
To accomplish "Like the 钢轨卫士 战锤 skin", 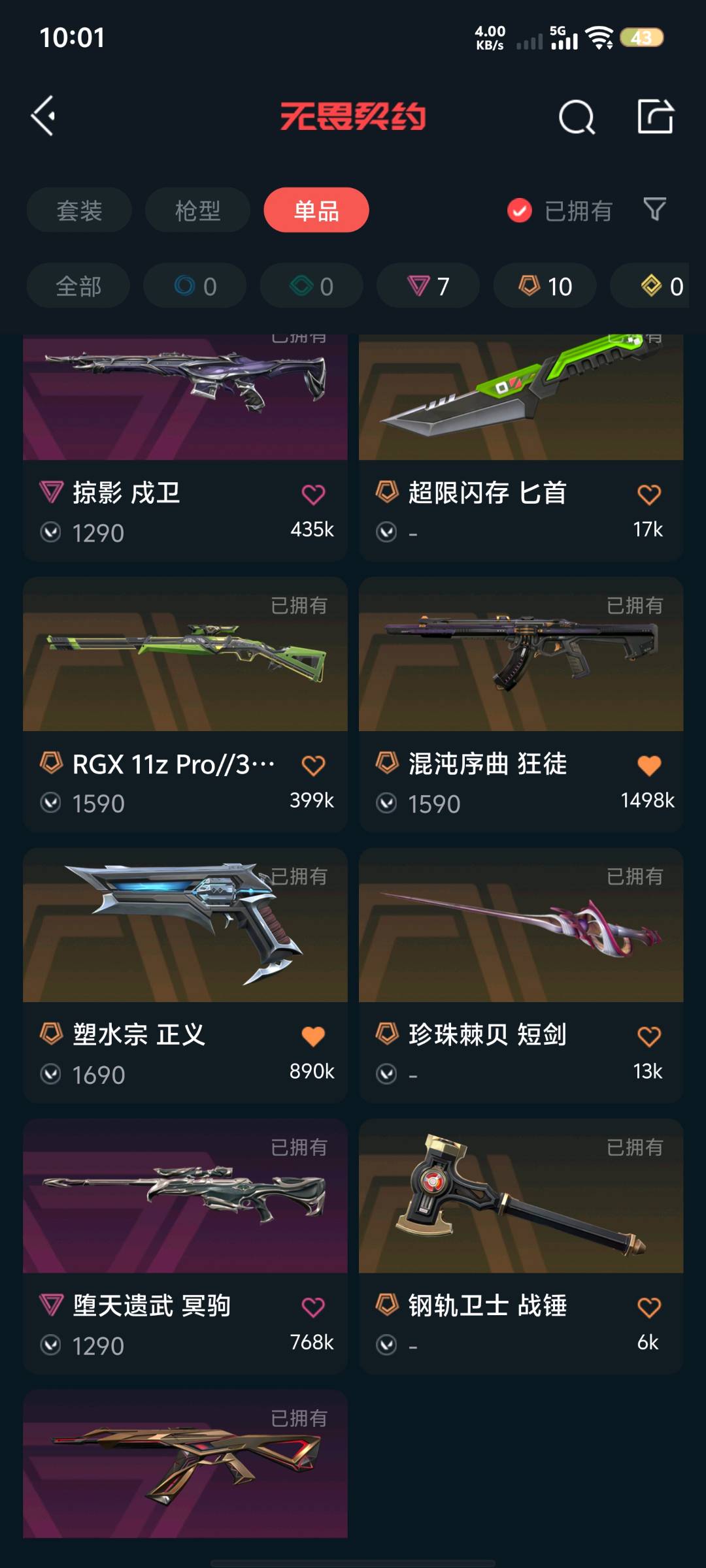I will click(x=648, y=1307).
